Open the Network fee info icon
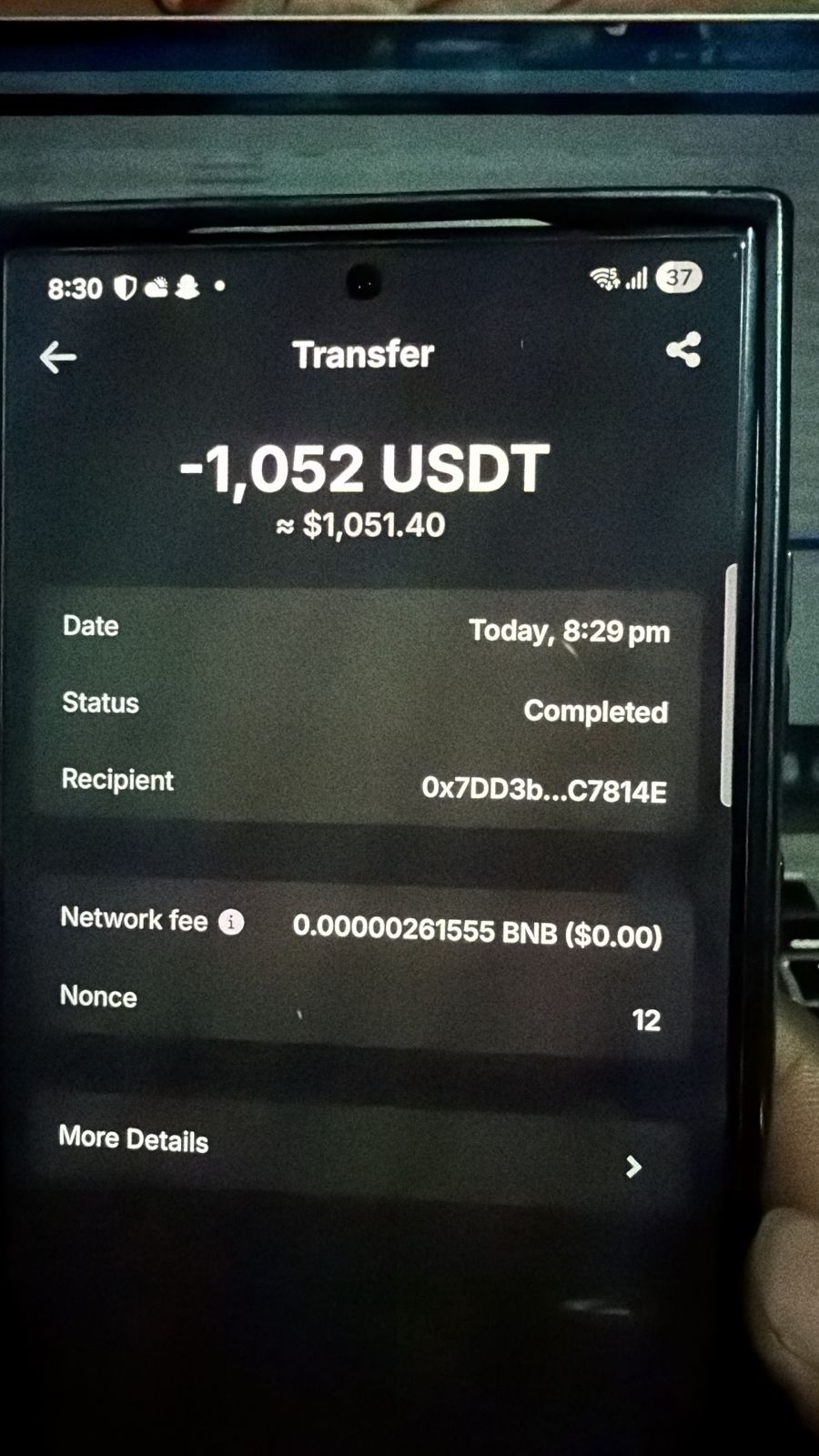 231,922
